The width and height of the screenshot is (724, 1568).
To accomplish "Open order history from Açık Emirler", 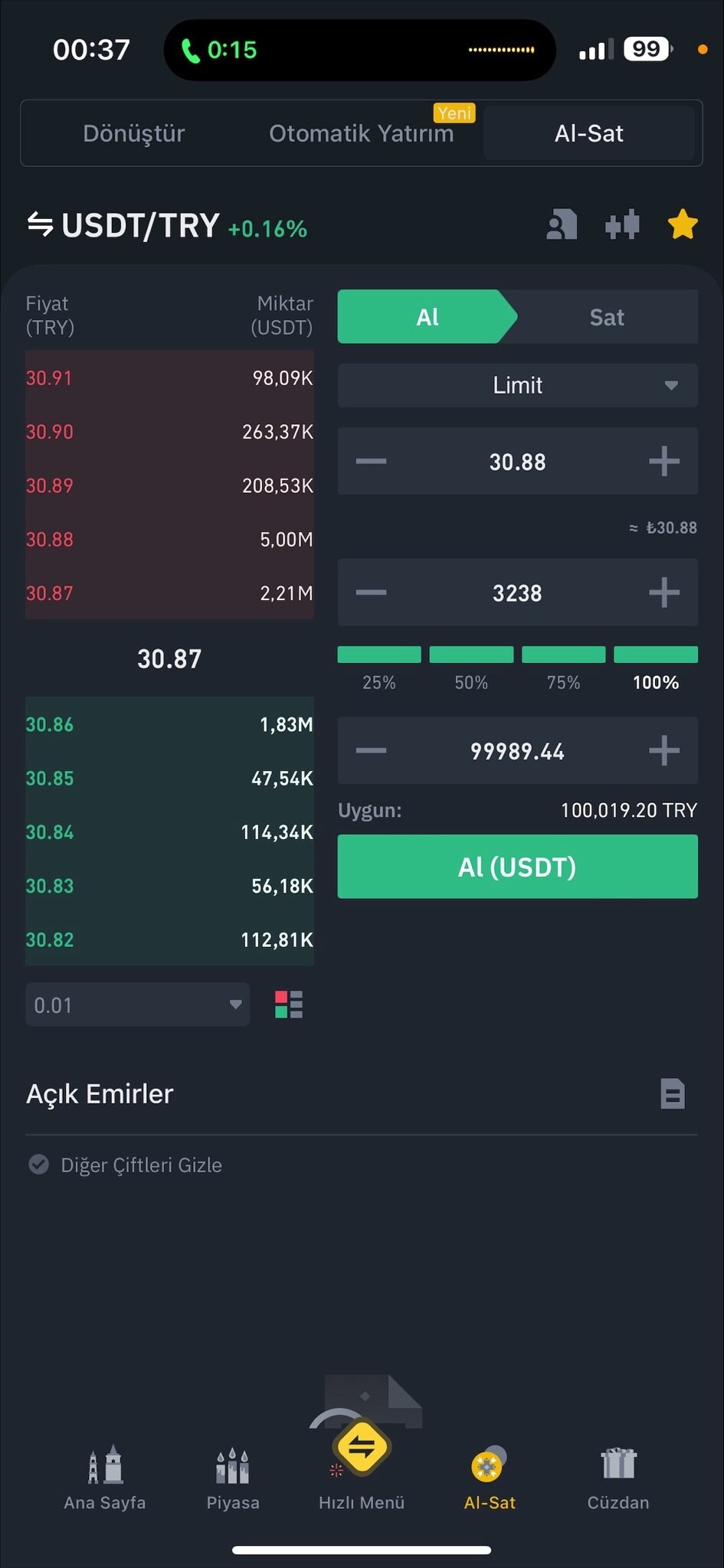I will click(x=673, y=1093).
